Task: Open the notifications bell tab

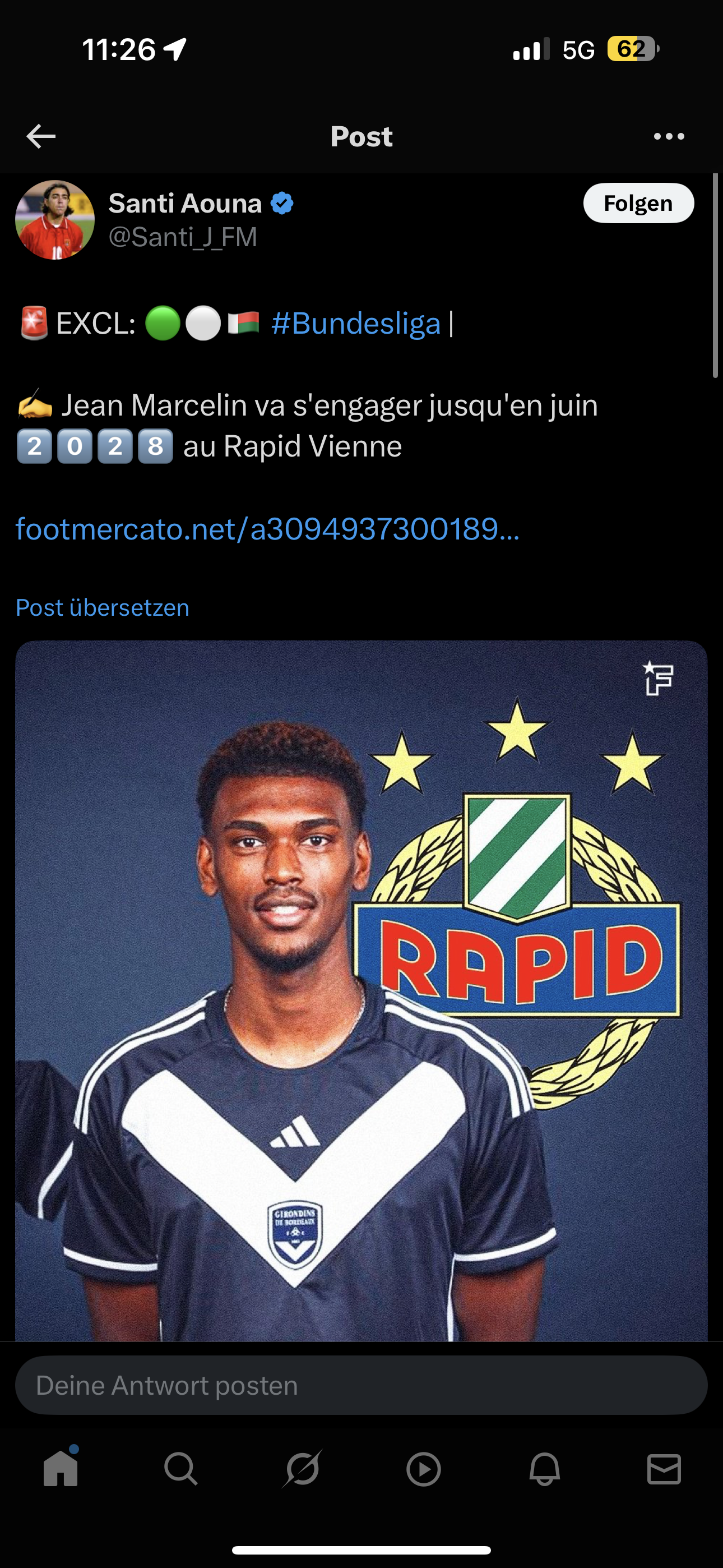Action: click(544, 1469)
